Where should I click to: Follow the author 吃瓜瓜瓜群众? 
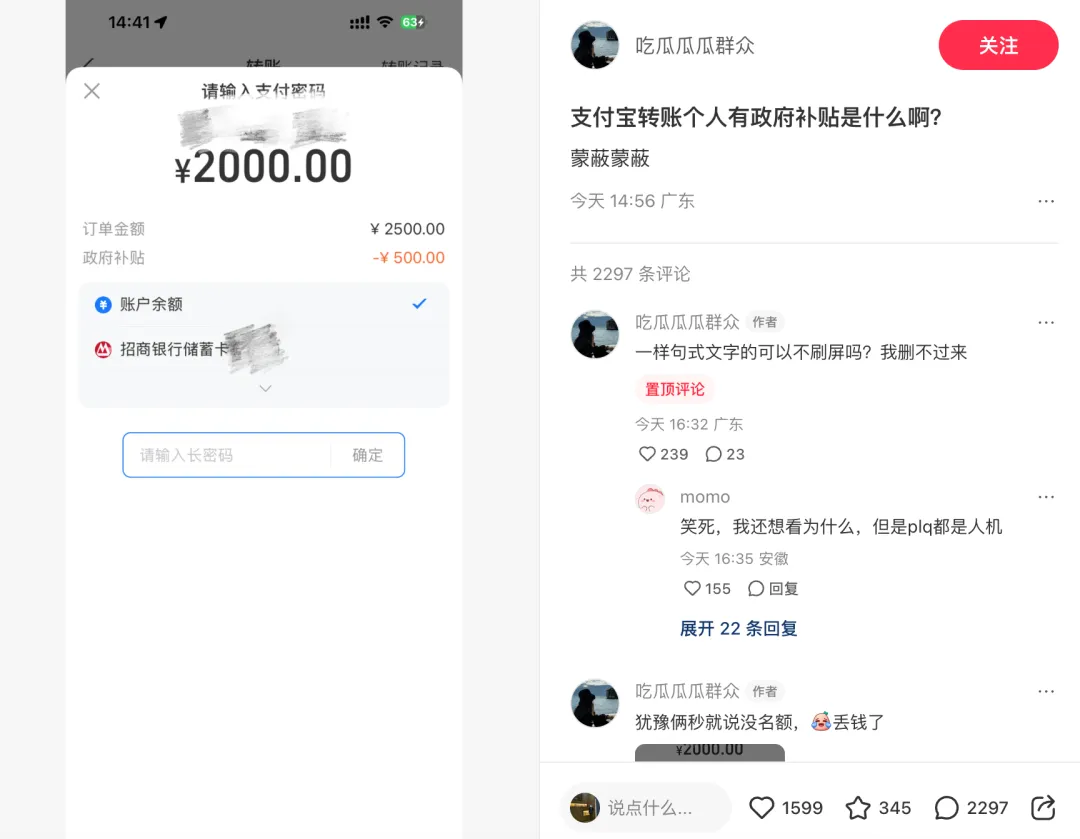point(998,45)
